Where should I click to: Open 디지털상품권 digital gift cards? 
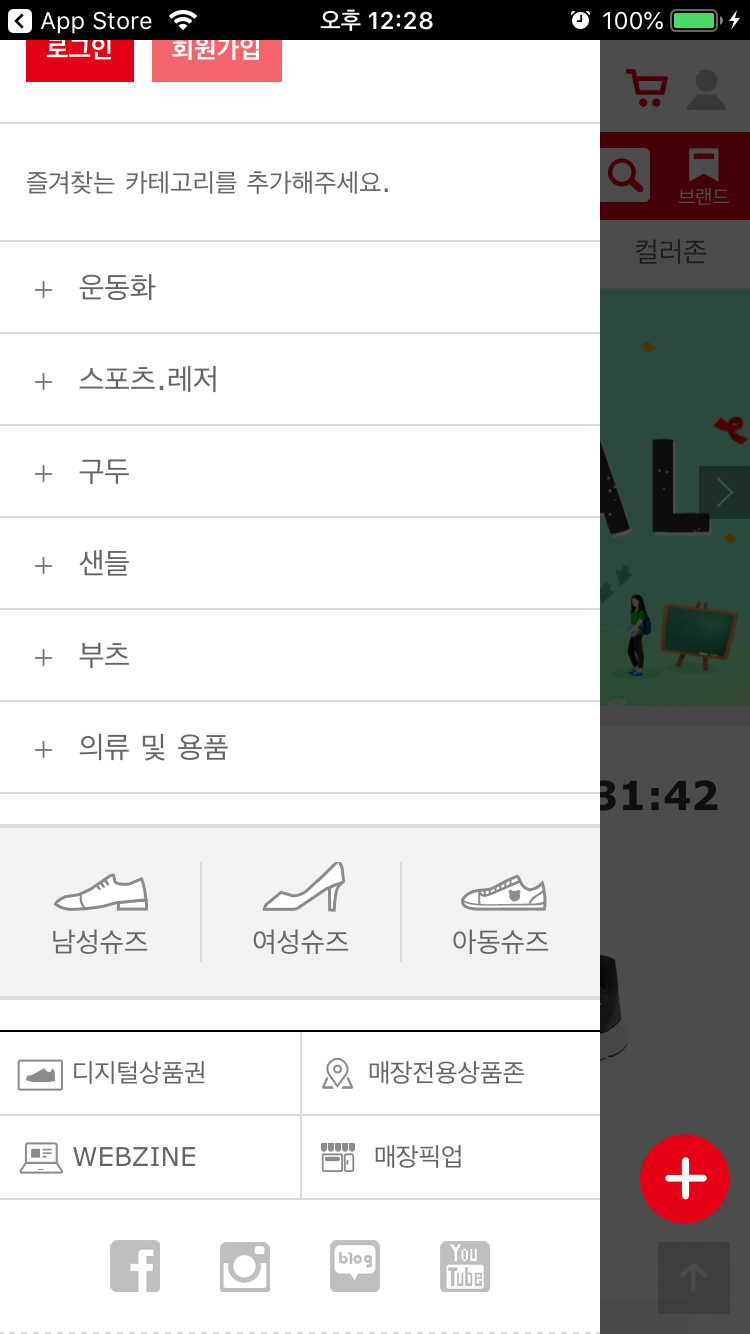pos(150,1073)
